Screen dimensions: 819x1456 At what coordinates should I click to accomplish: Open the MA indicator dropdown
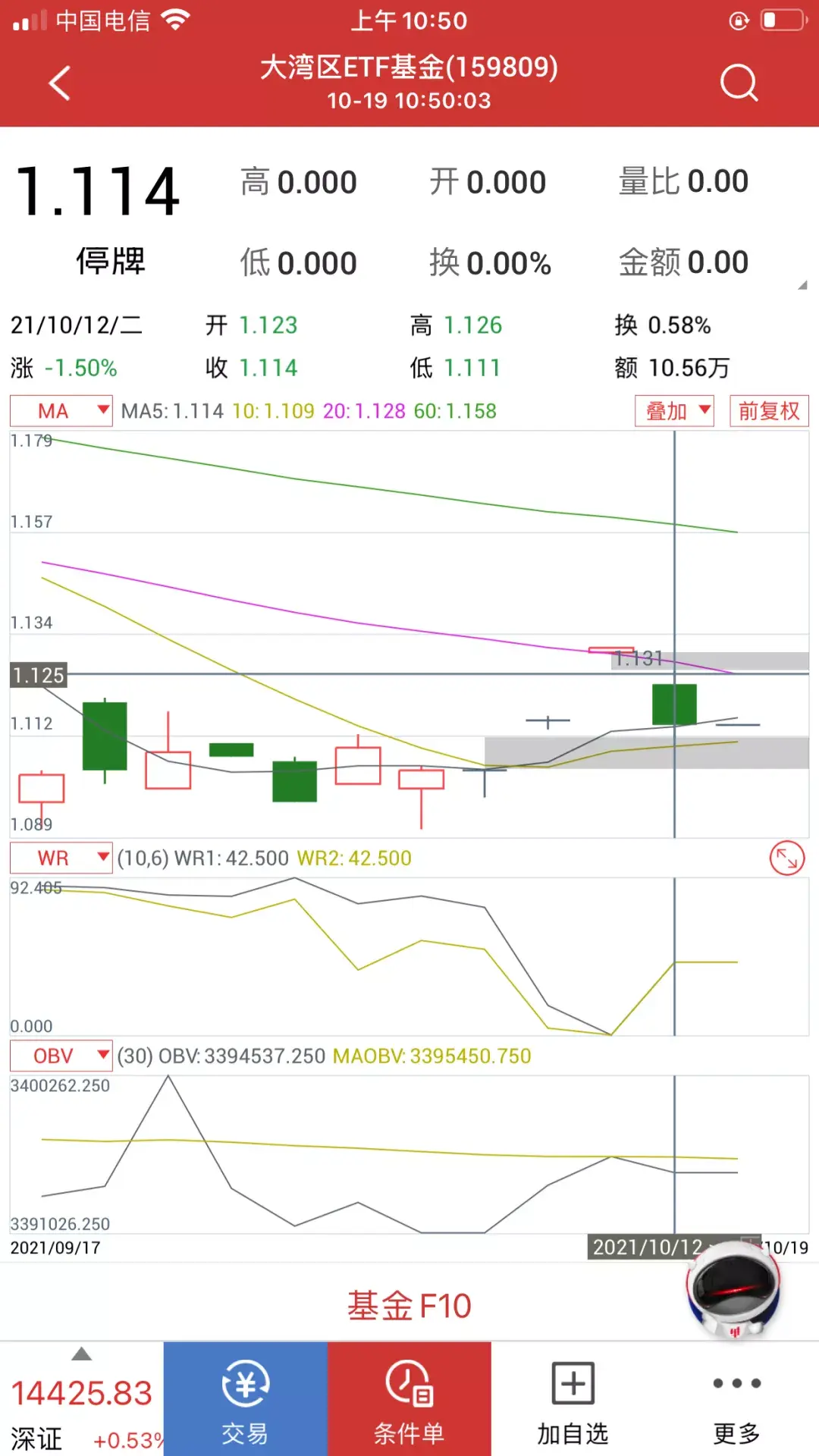pos(60,410)
